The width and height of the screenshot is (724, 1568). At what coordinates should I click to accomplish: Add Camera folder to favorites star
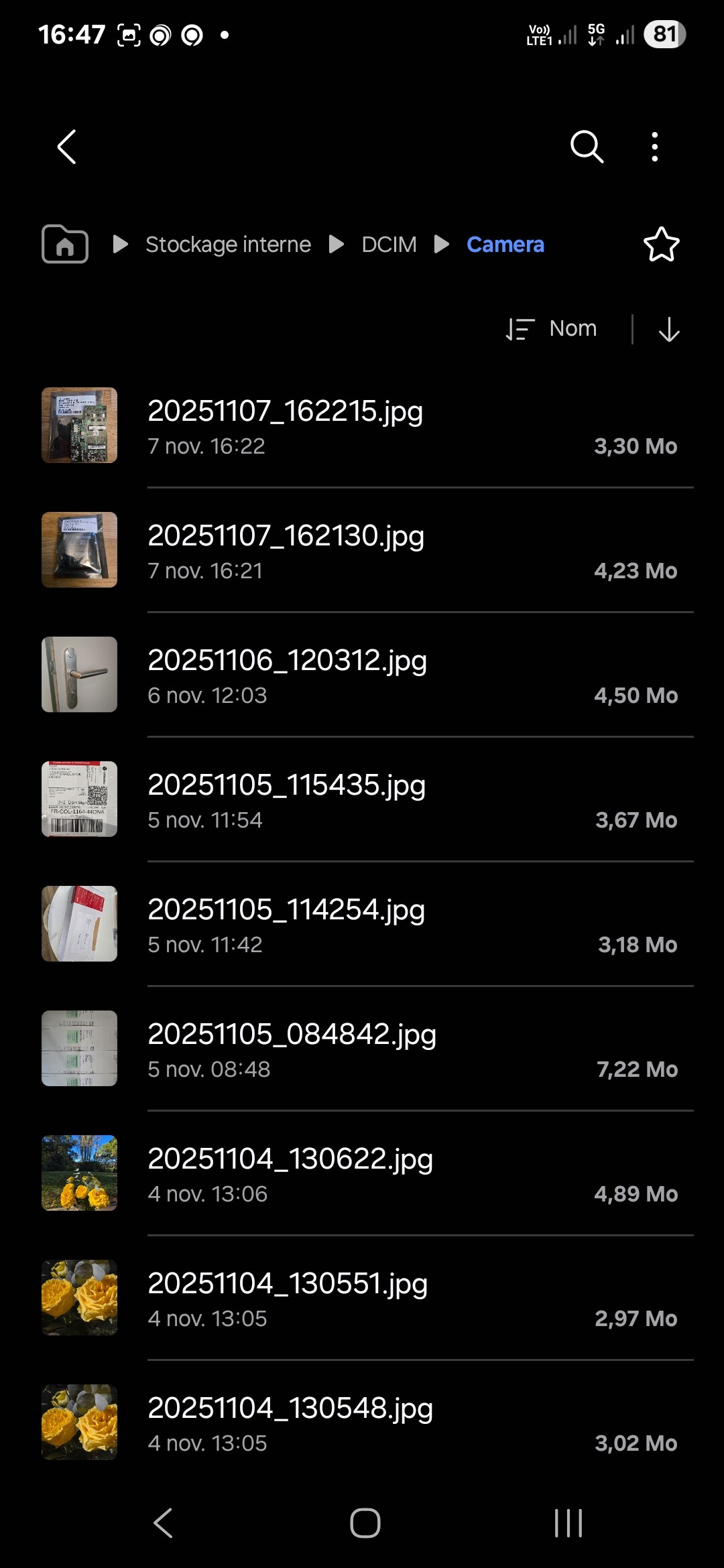(x=661, y=245)
